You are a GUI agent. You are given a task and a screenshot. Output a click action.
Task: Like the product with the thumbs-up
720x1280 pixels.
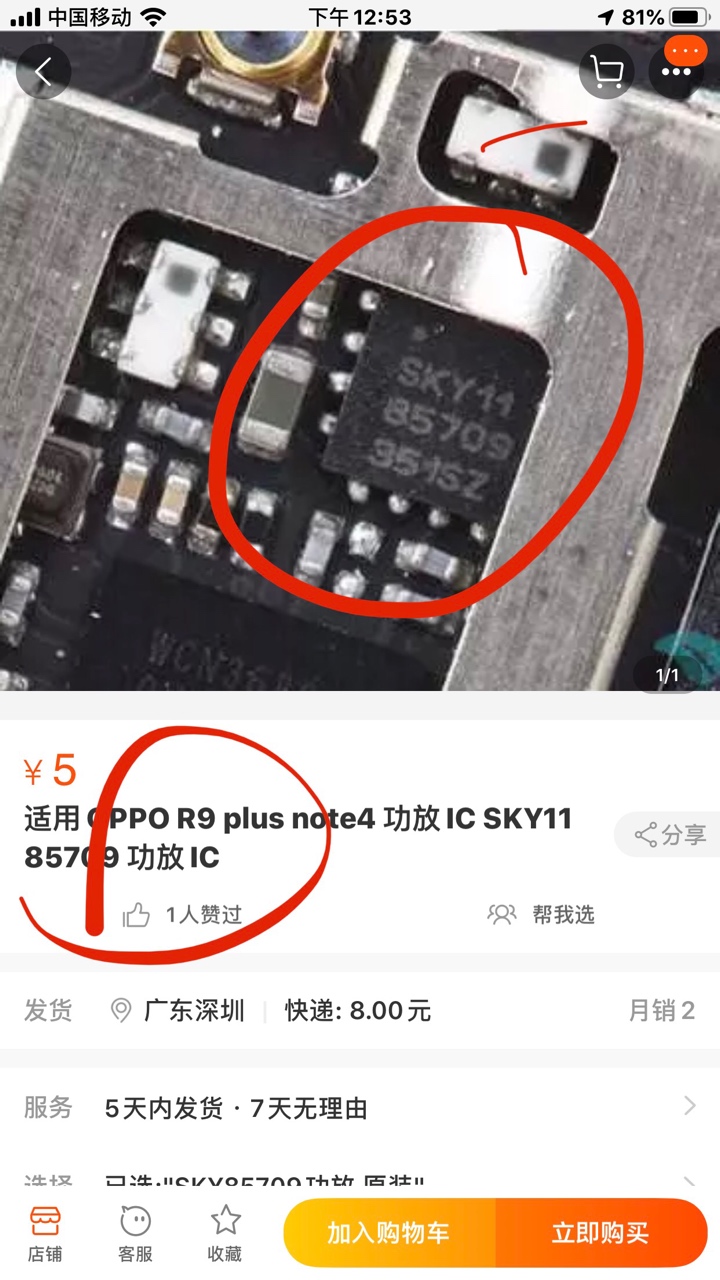point(137,914)
